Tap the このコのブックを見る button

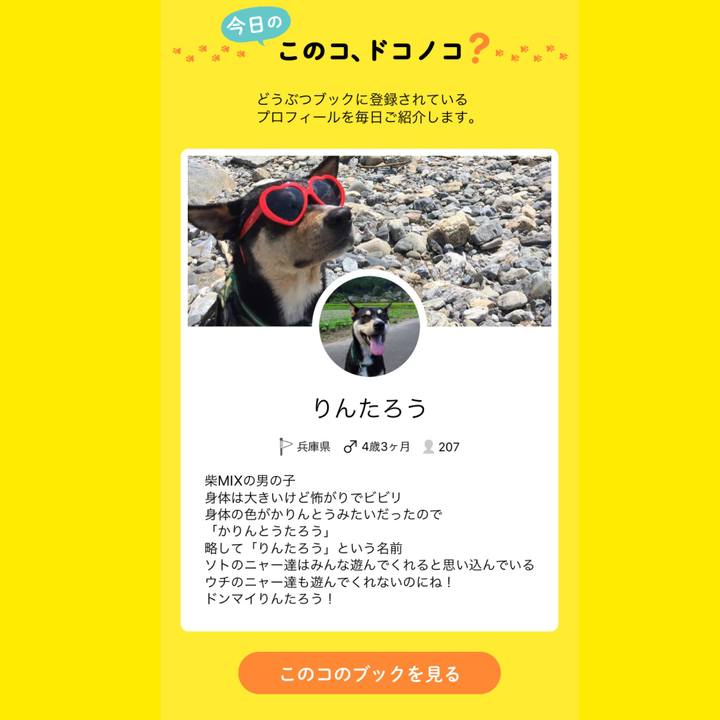coord(369,673)
